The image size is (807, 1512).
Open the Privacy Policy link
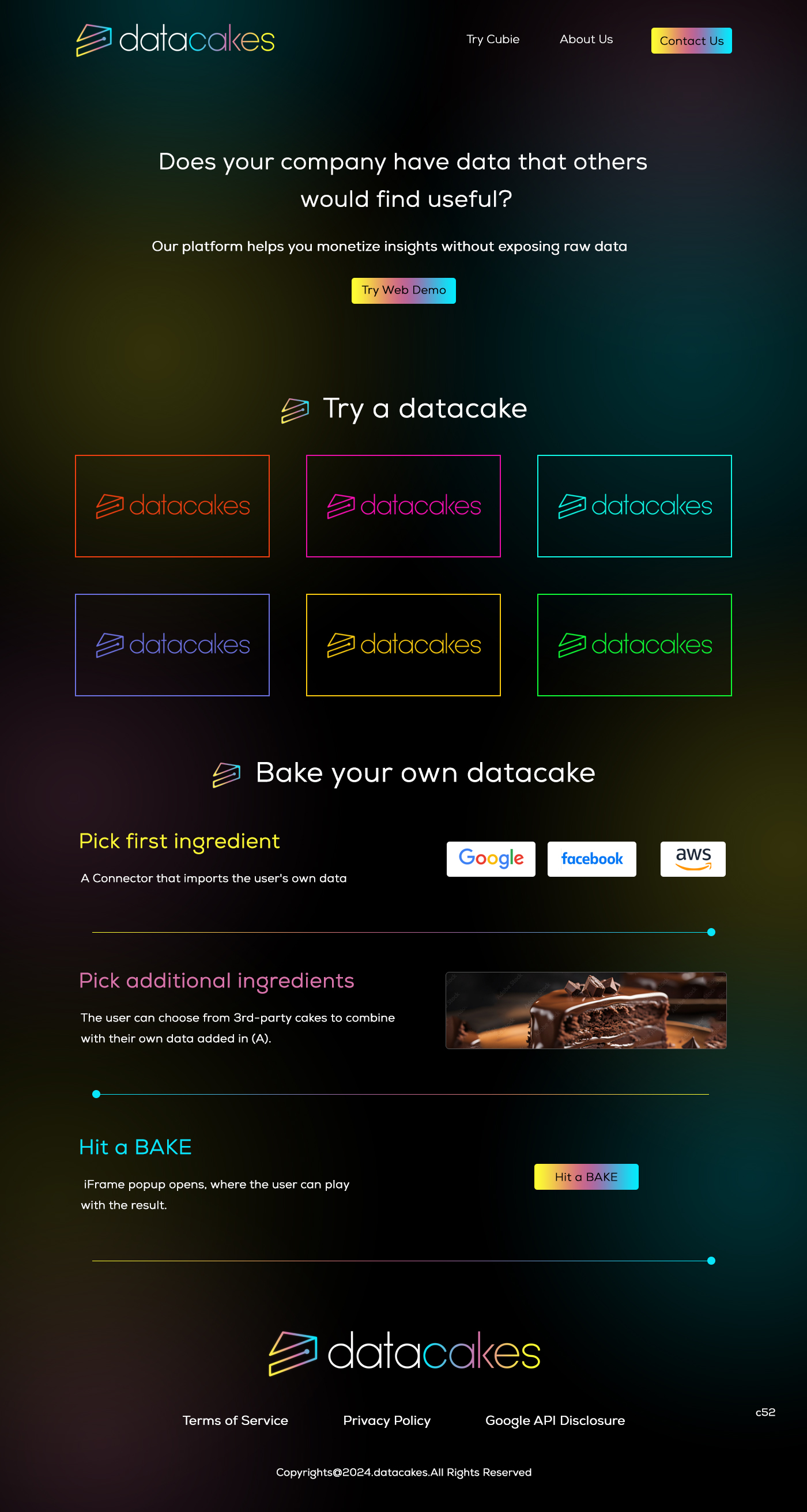pyautogui.click(x=386, y=1420)
